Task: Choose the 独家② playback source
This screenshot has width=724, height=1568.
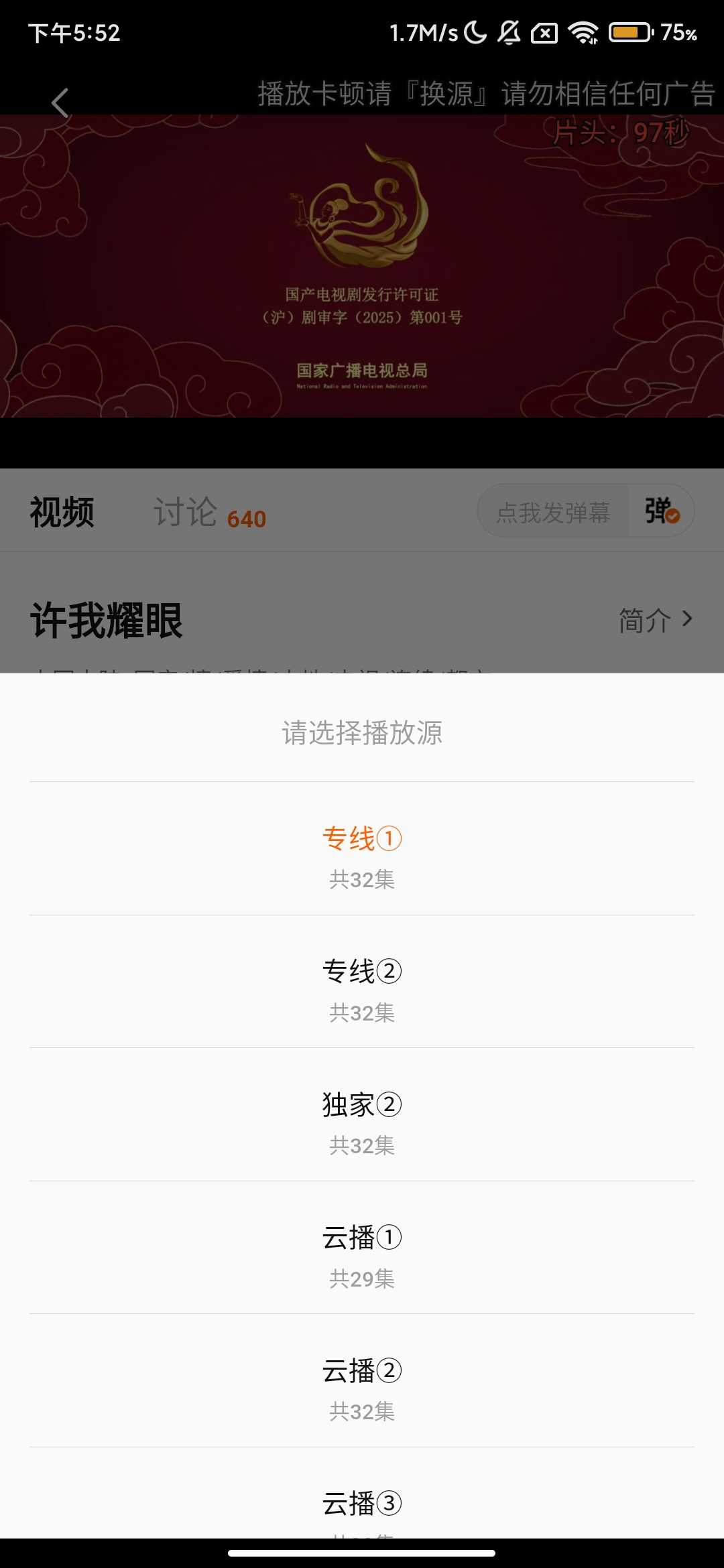Action: point(362,1116)
